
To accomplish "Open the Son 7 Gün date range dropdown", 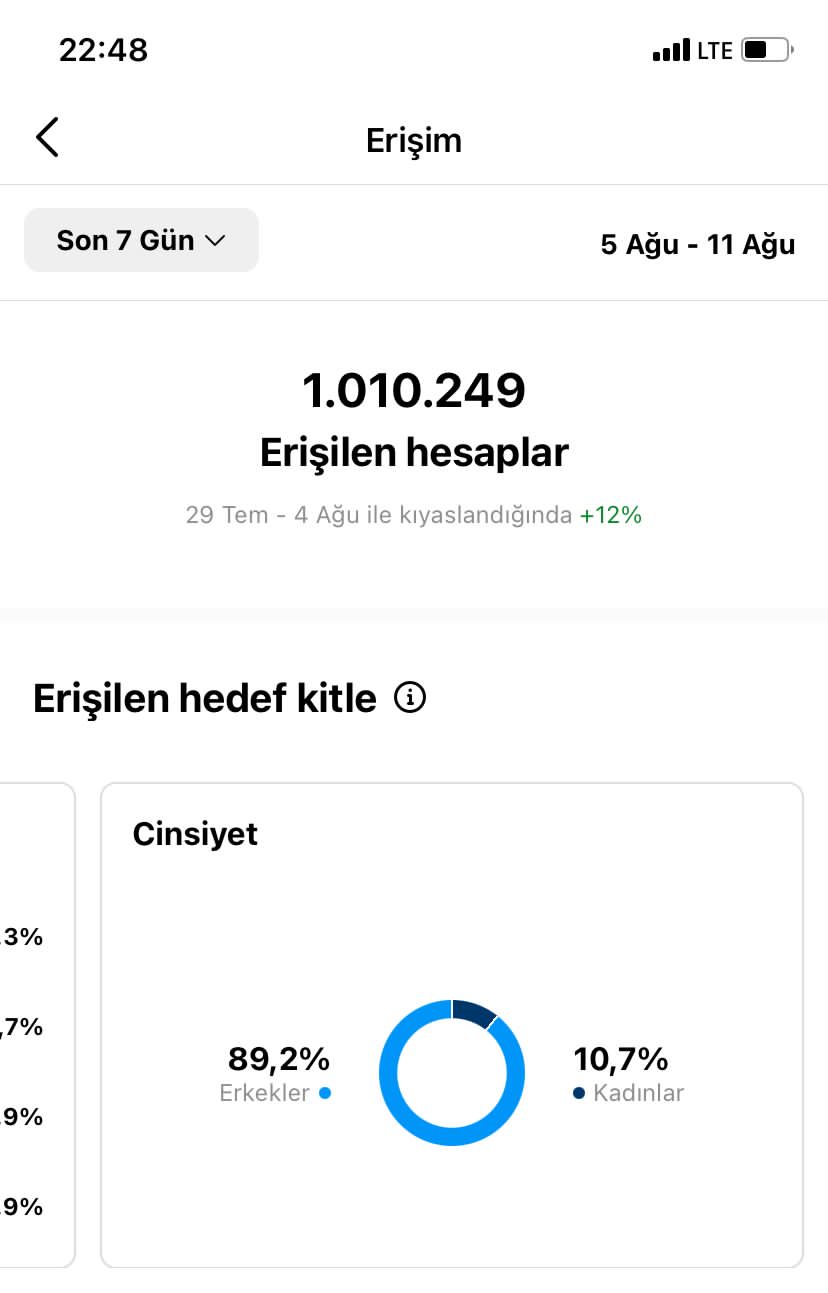I will pos(141,240).
